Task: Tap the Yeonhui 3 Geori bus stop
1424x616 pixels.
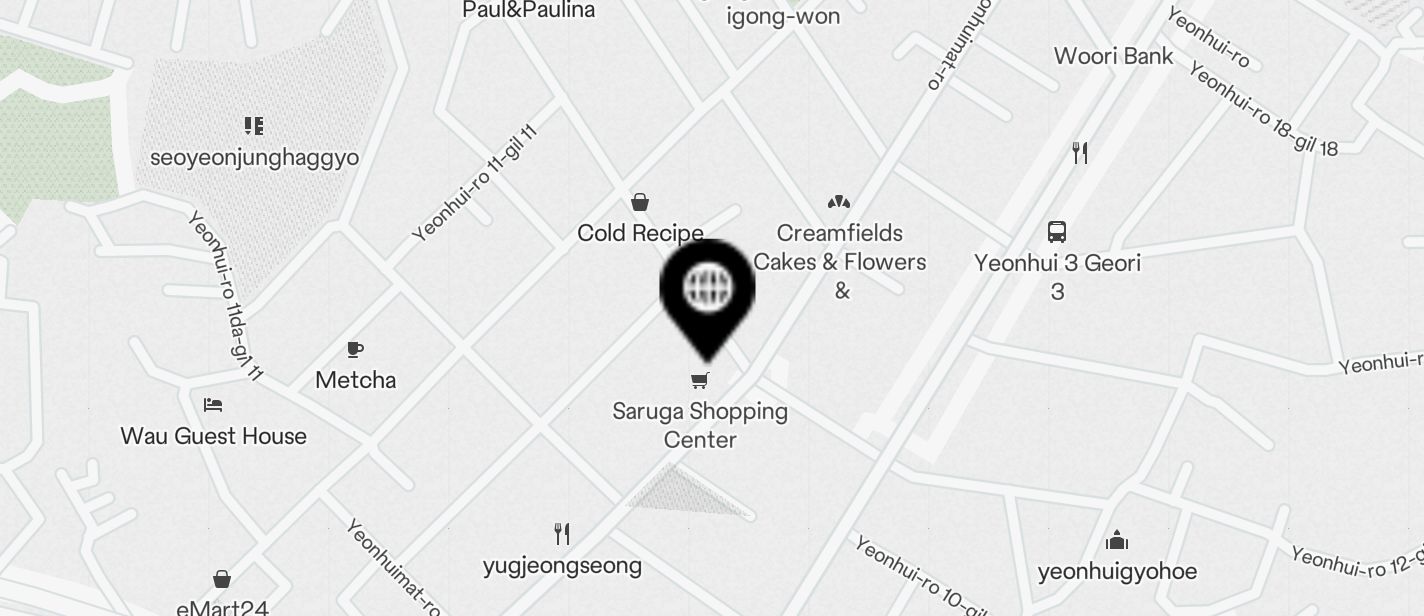Action: [x=1056, y=233]
